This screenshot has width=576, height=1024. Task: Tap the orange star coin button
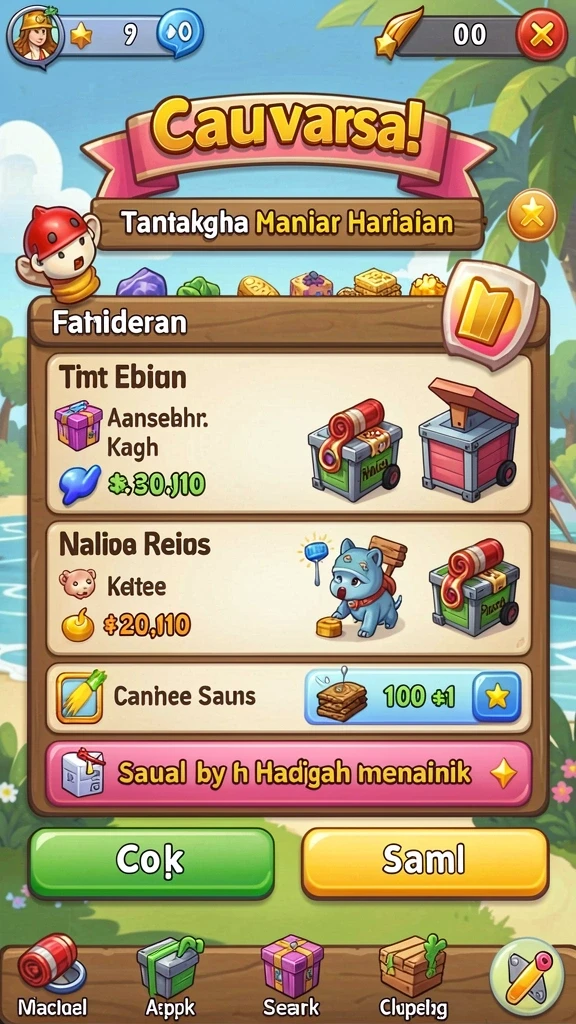pyautogui.click(x=532, y=215)
